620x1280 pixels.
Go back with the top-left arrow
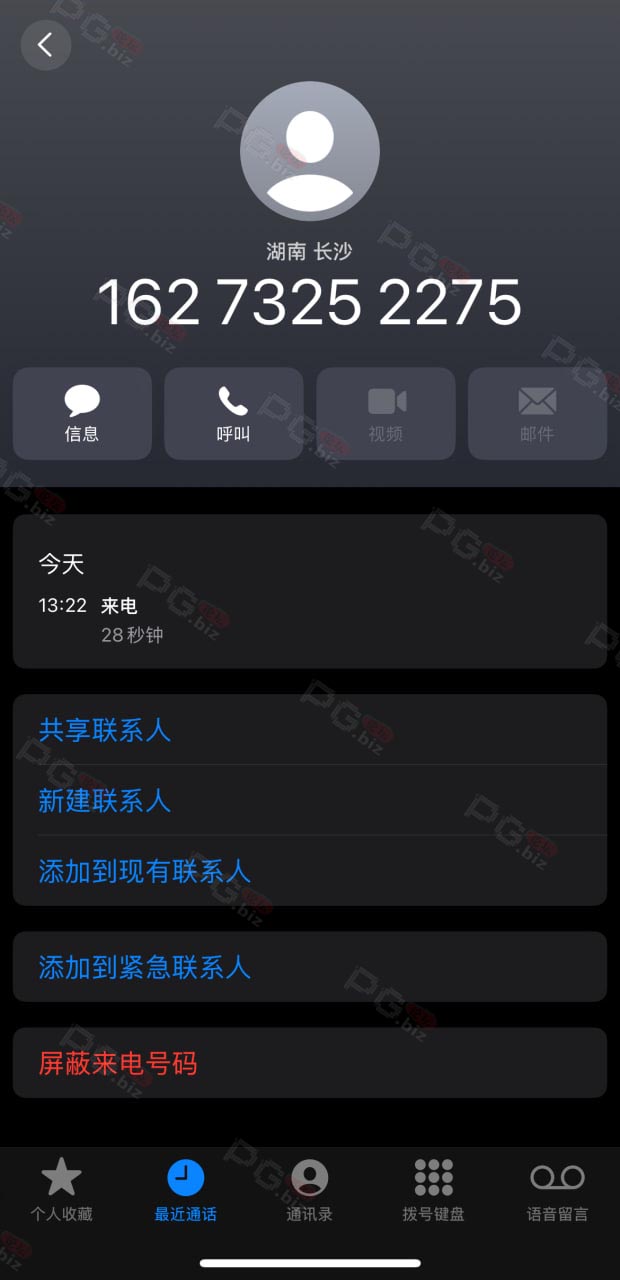[x=46, y=45]
